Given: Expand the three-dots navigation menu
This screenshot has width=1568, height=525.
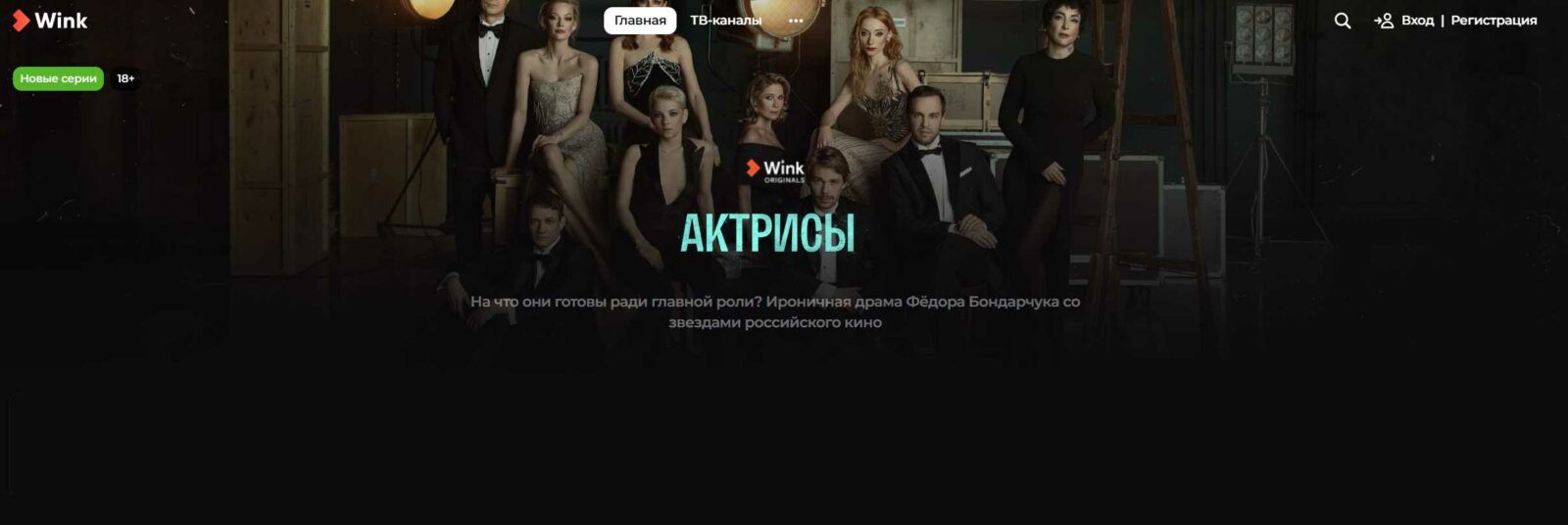Looking at the screenshot, I should tap(796, 21).
